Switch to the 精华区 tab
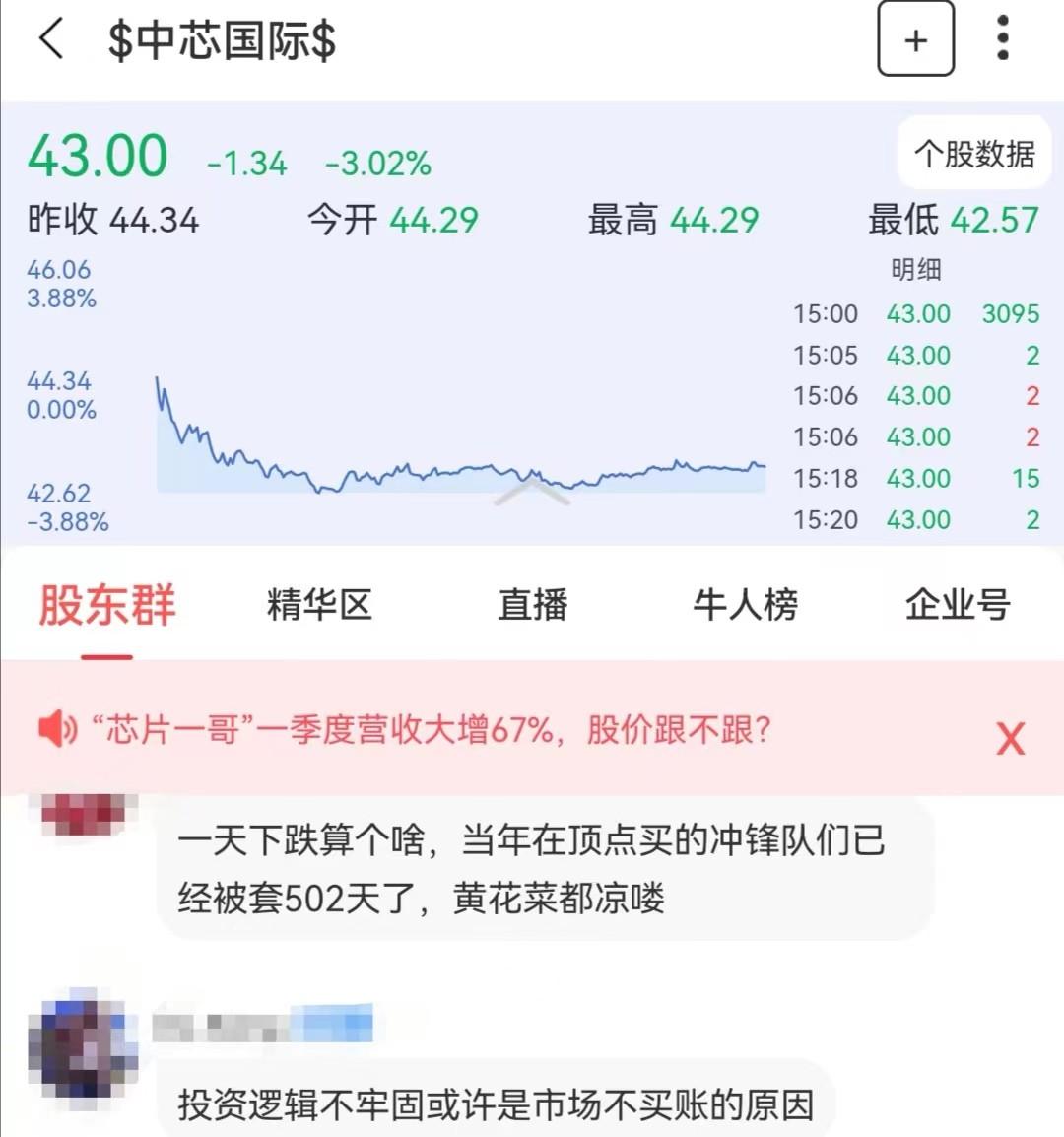The height and width of the screenshot is (1137, 1064). 319,604
